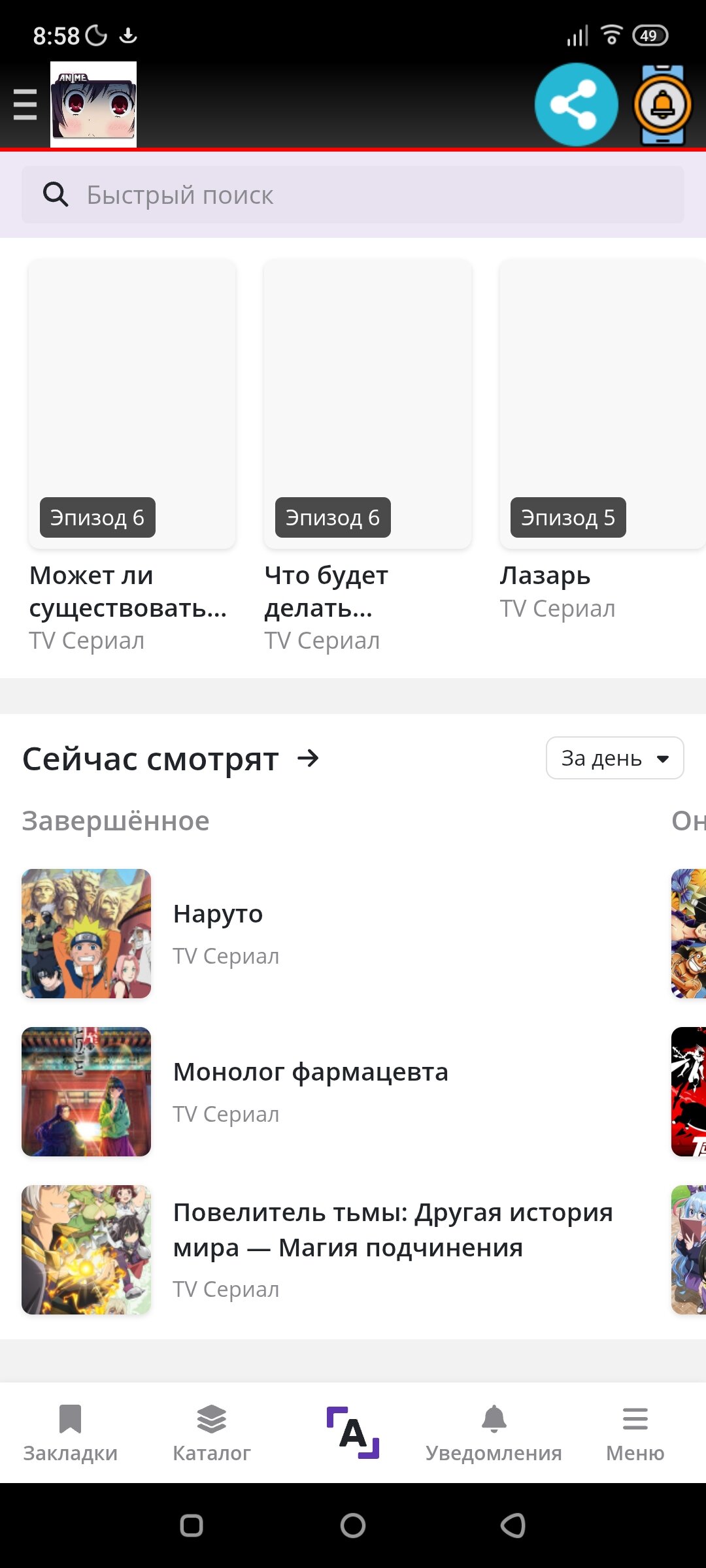Tap the blue share icon

tap(576, 105)
